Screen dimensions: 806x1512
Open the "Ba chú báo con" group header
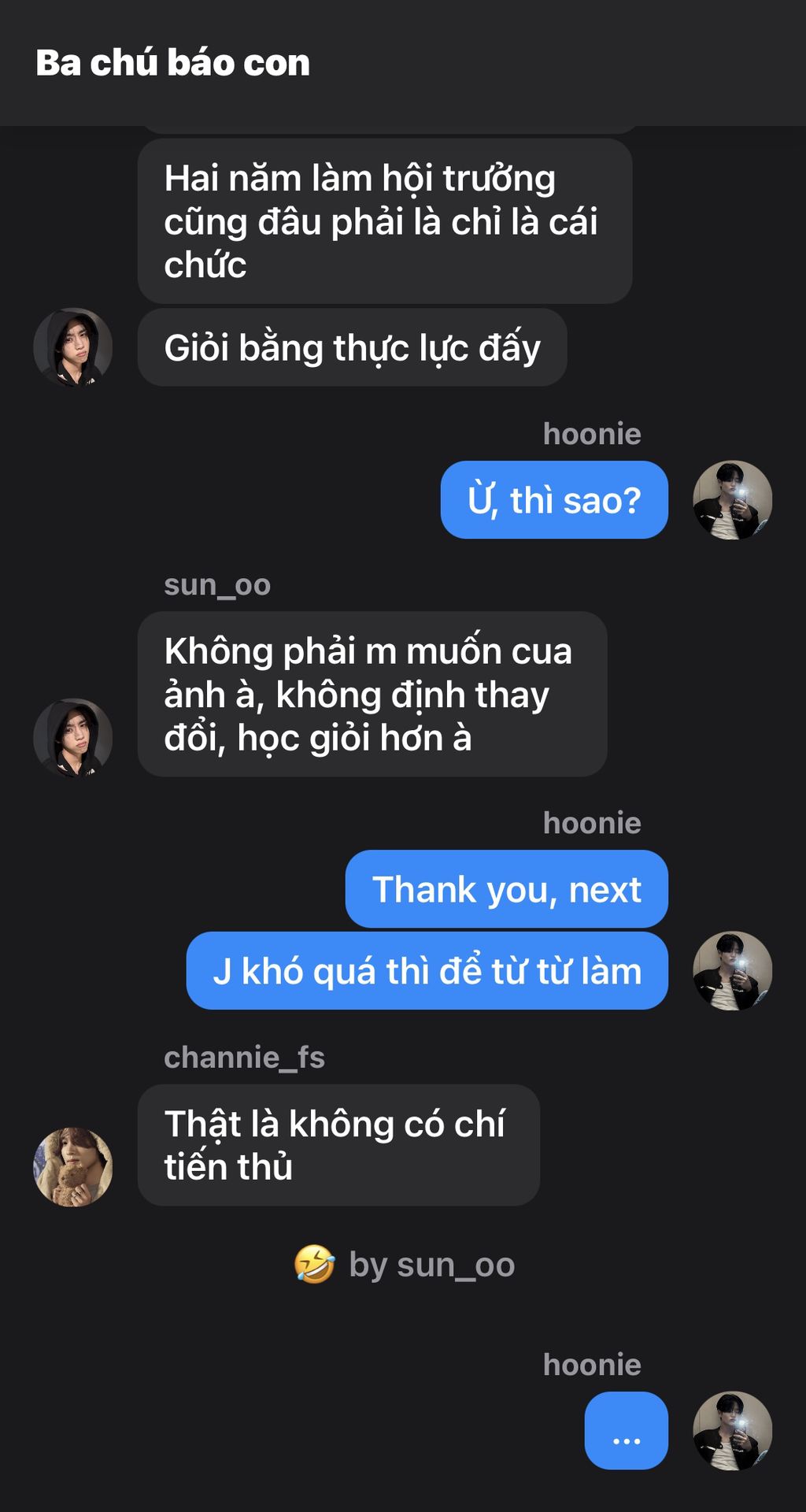[x=173, y=63]
